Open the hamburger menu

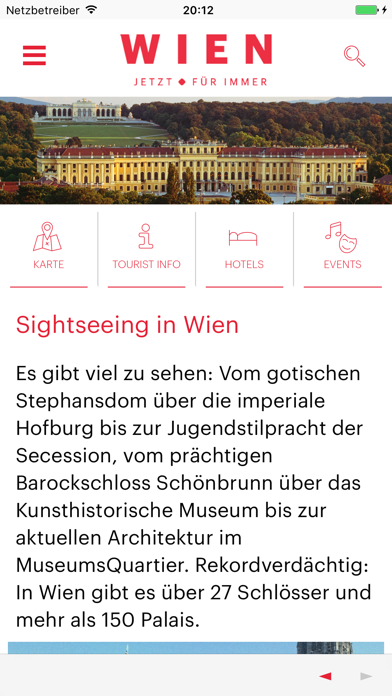34,55
